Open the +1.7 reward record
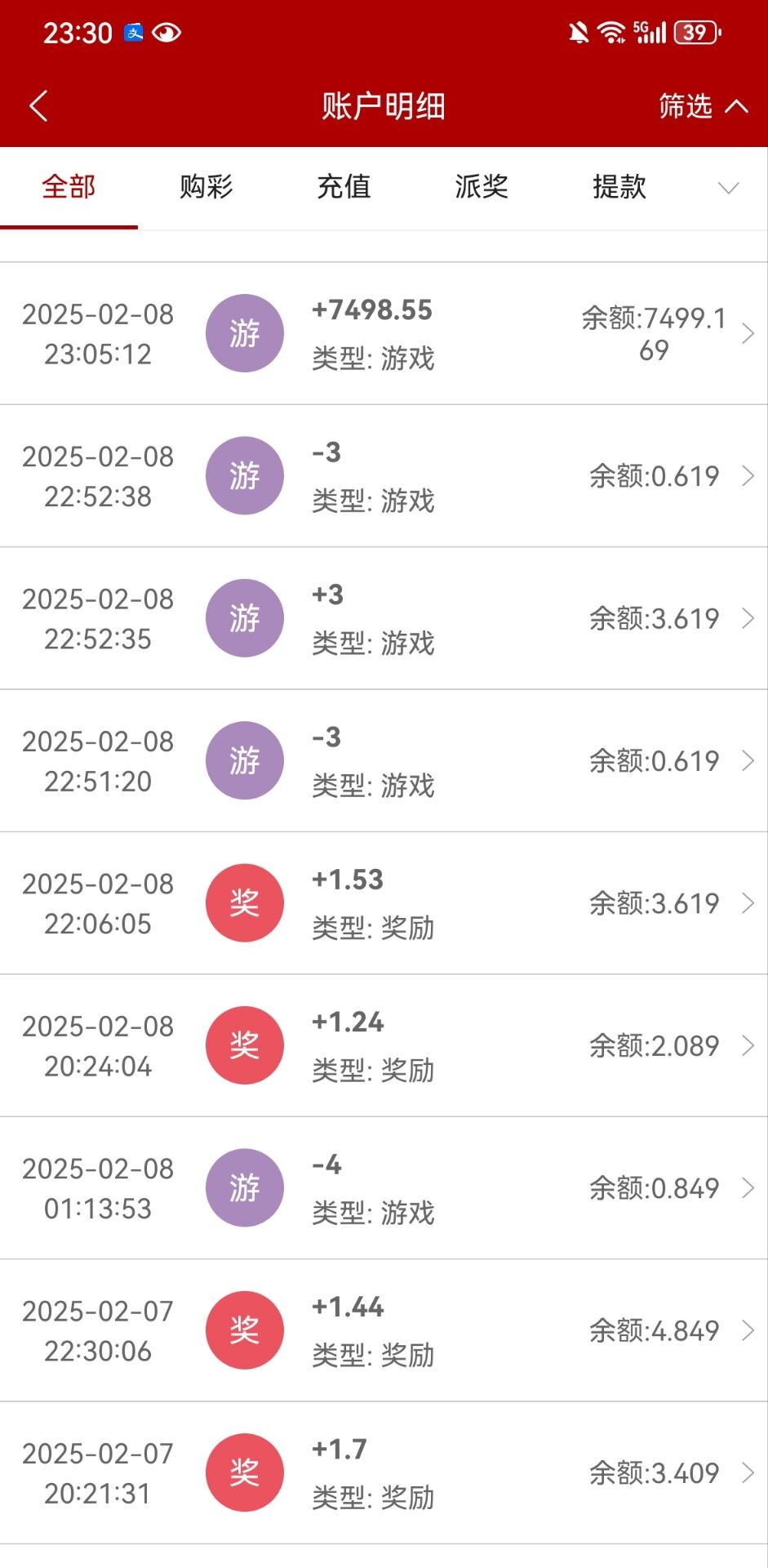Viewport: 768px width, 1568px height. 384,1472
